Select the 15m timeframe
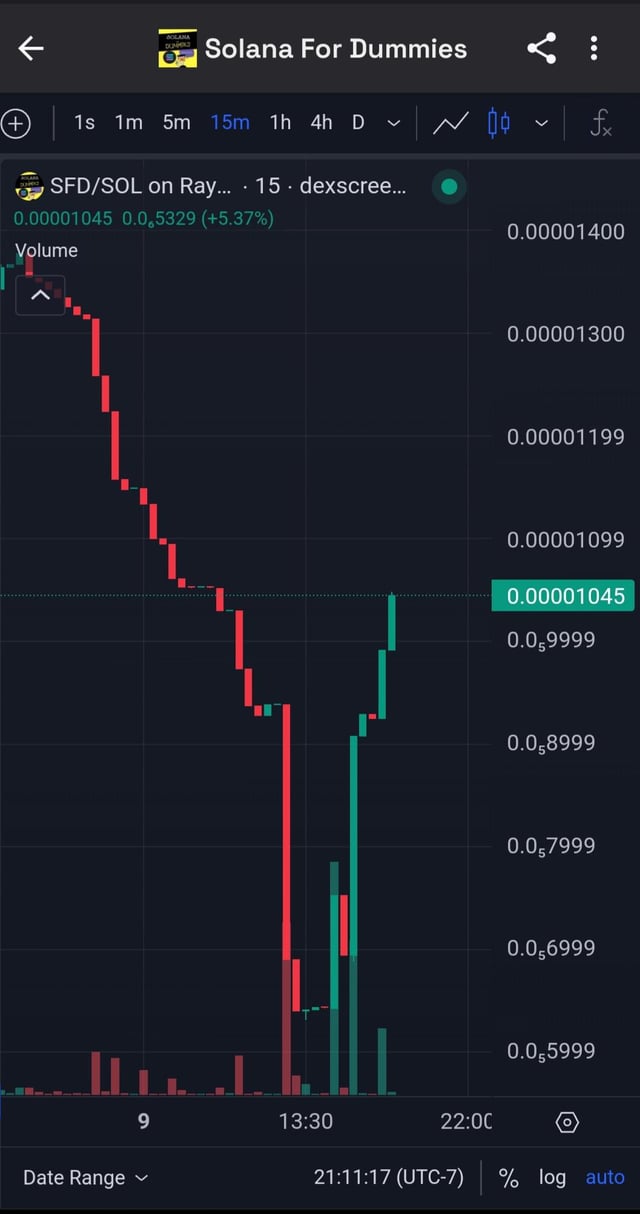This screenshot has height=1214, width=640. click(230, 122)
